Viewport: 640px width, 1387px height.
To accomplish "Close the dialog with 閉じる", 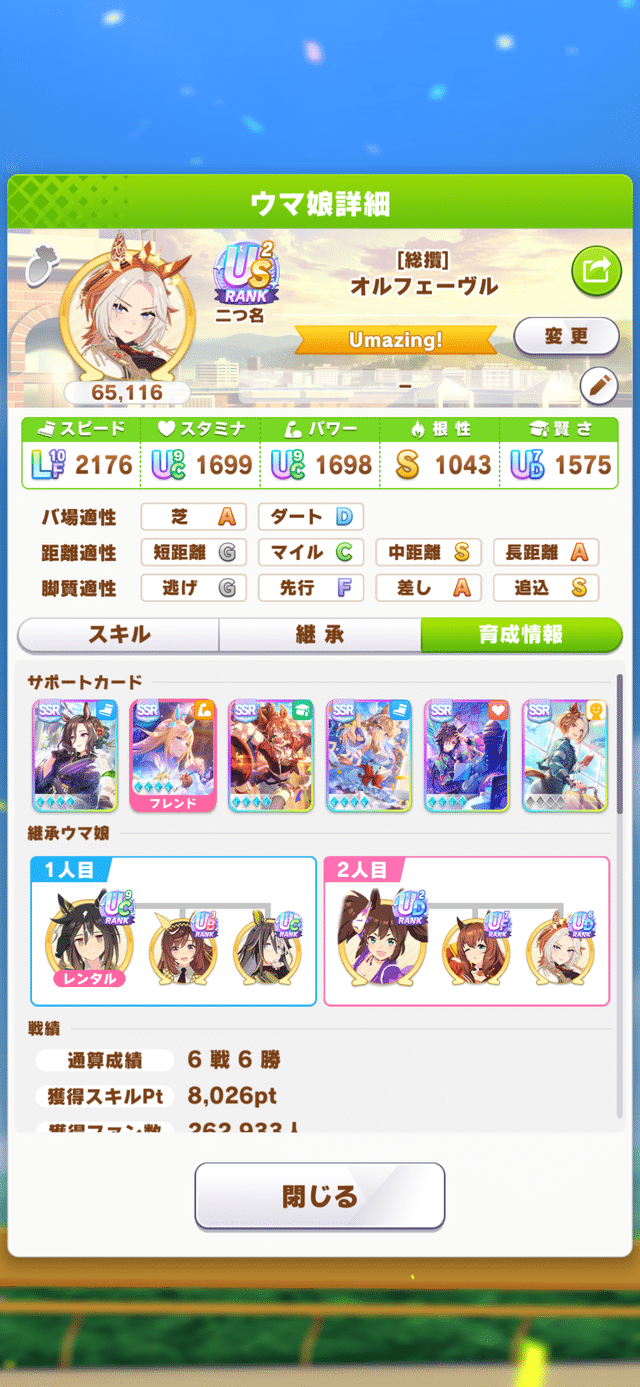I will pos(319,1196).
